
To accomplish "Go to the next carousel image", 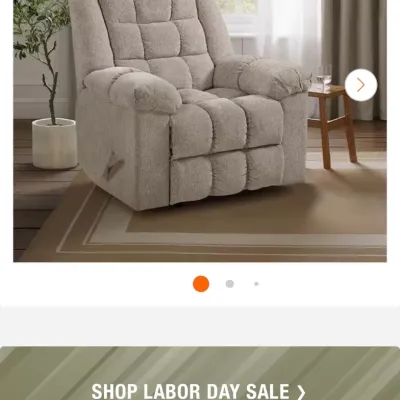I will coord(361,85).
